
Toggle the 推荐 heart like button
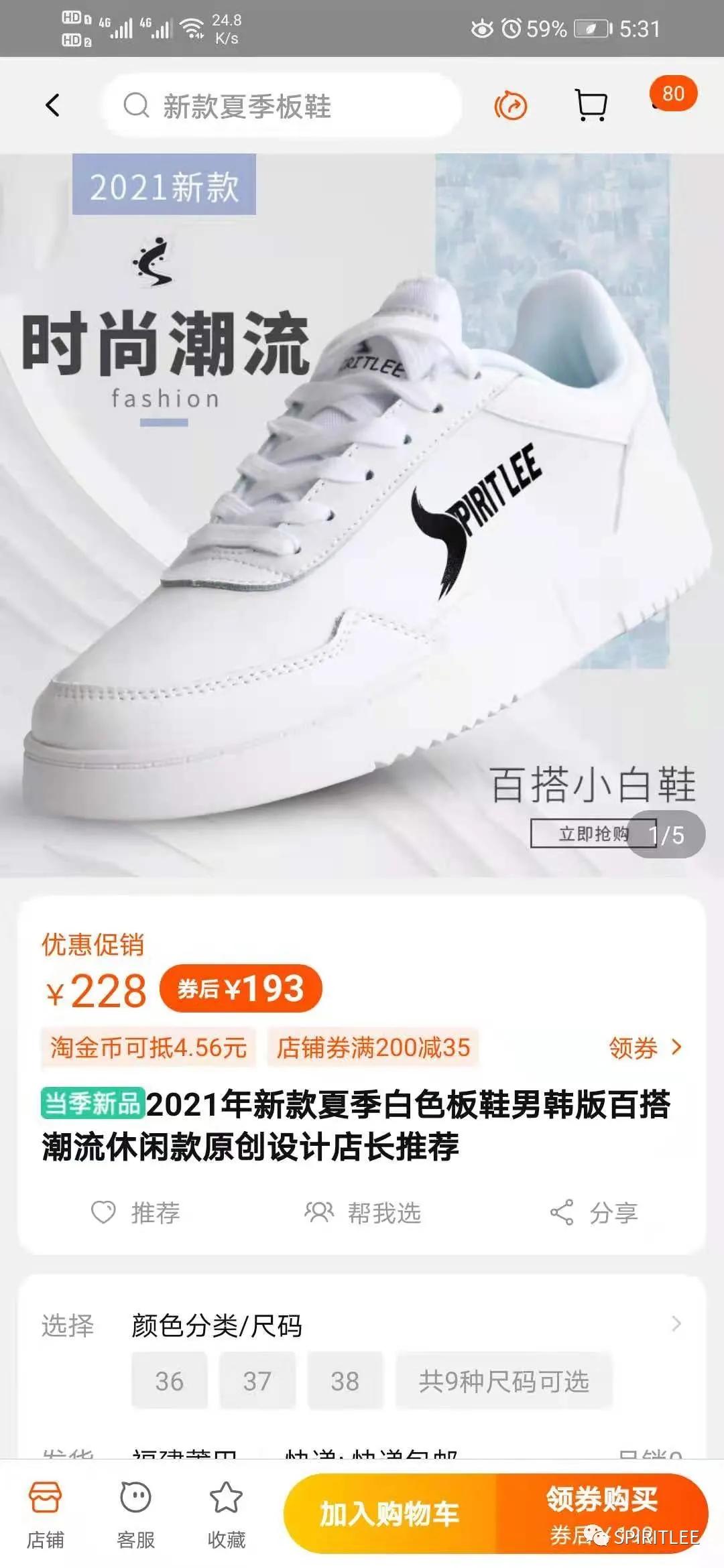(x=137, y=1210)
